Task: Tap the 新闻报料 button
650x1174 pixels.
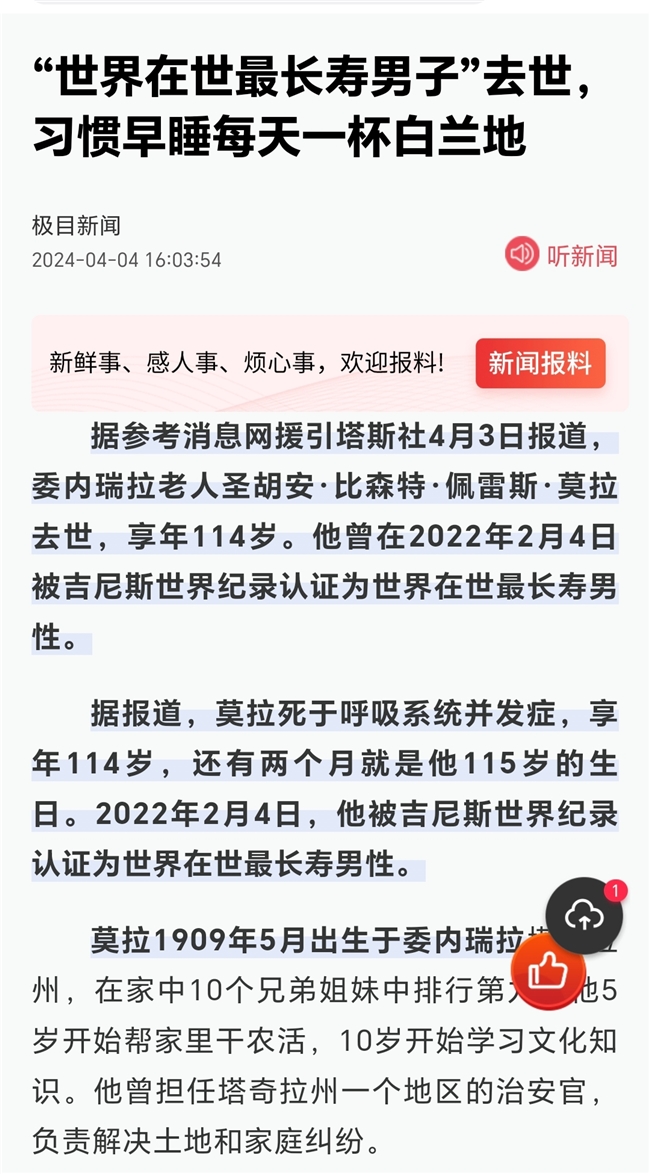Action: (x=540, y=364)
